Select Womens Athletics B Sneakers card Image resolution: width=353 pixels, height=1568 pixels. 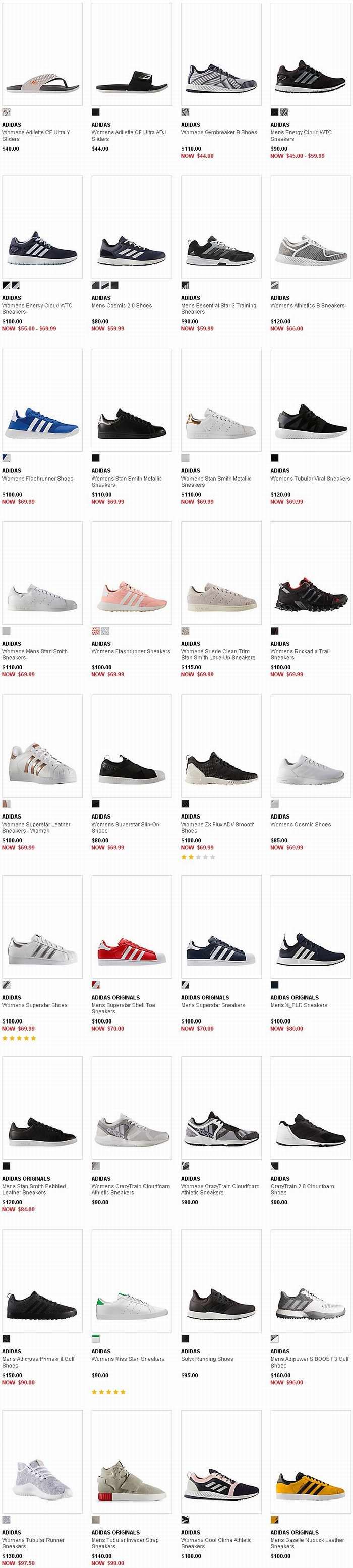click(310, 227)
